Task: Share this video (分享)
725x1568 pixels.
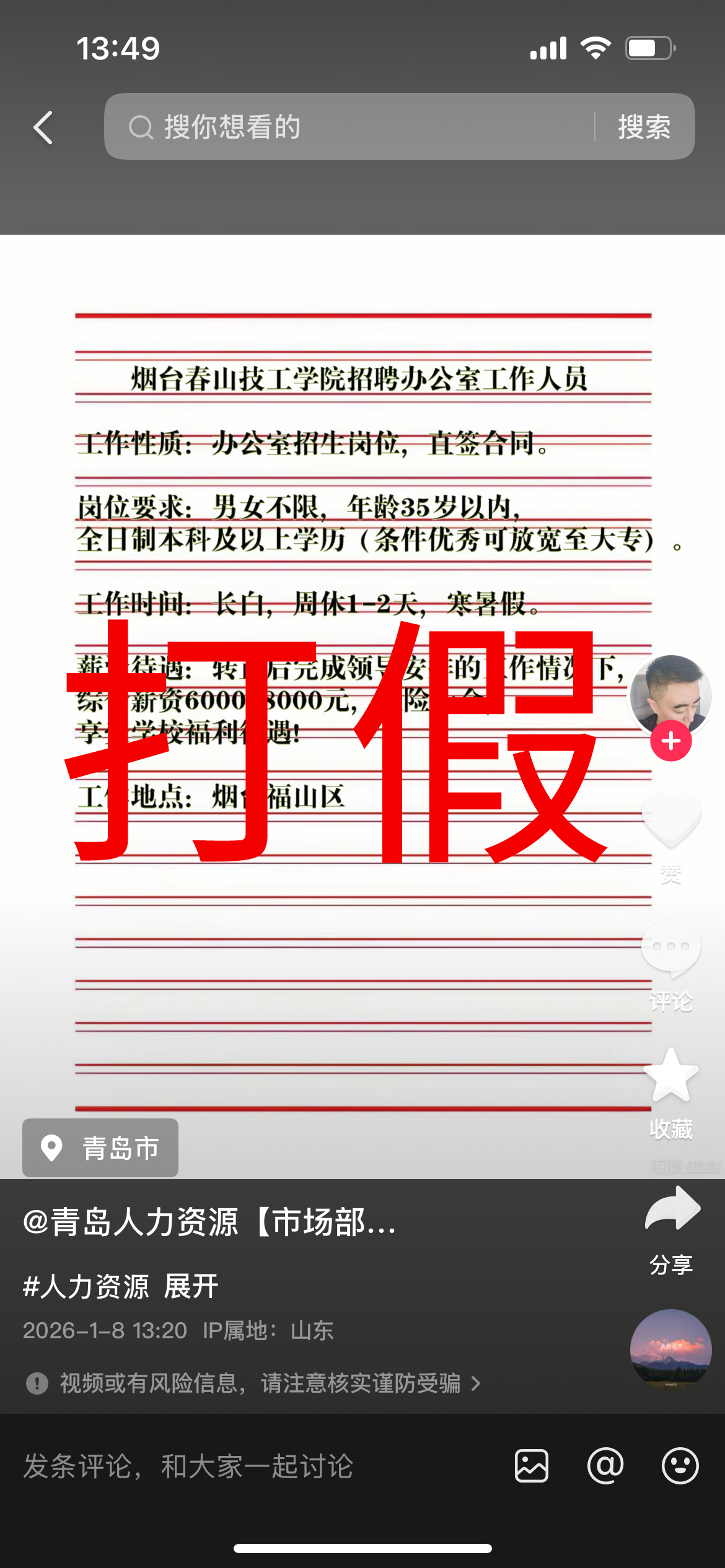Action: pyautogui.click(x=672, y=1209)
